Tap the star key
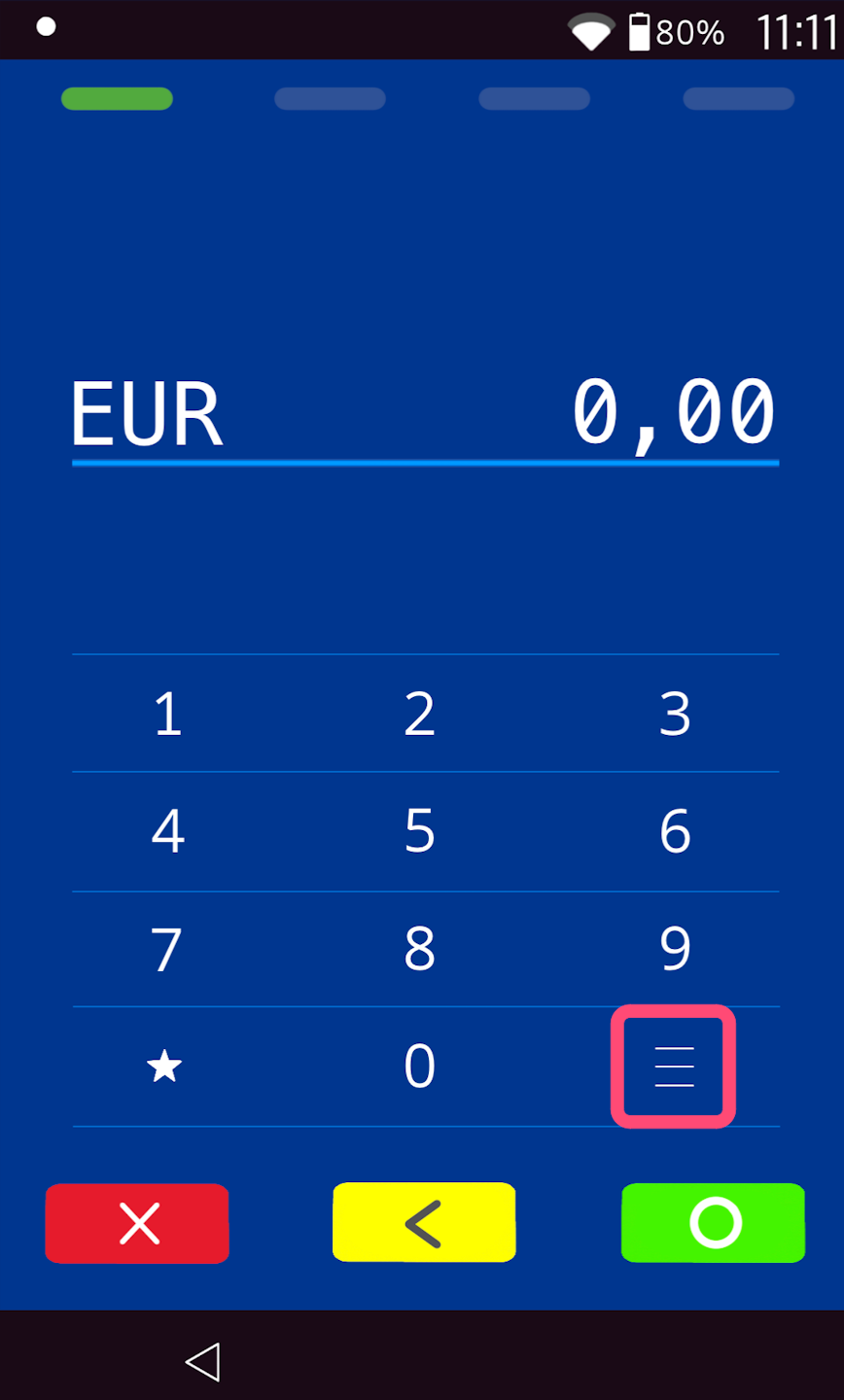This screenshot has height=1400, width=844. click(x=164, y=1067)
